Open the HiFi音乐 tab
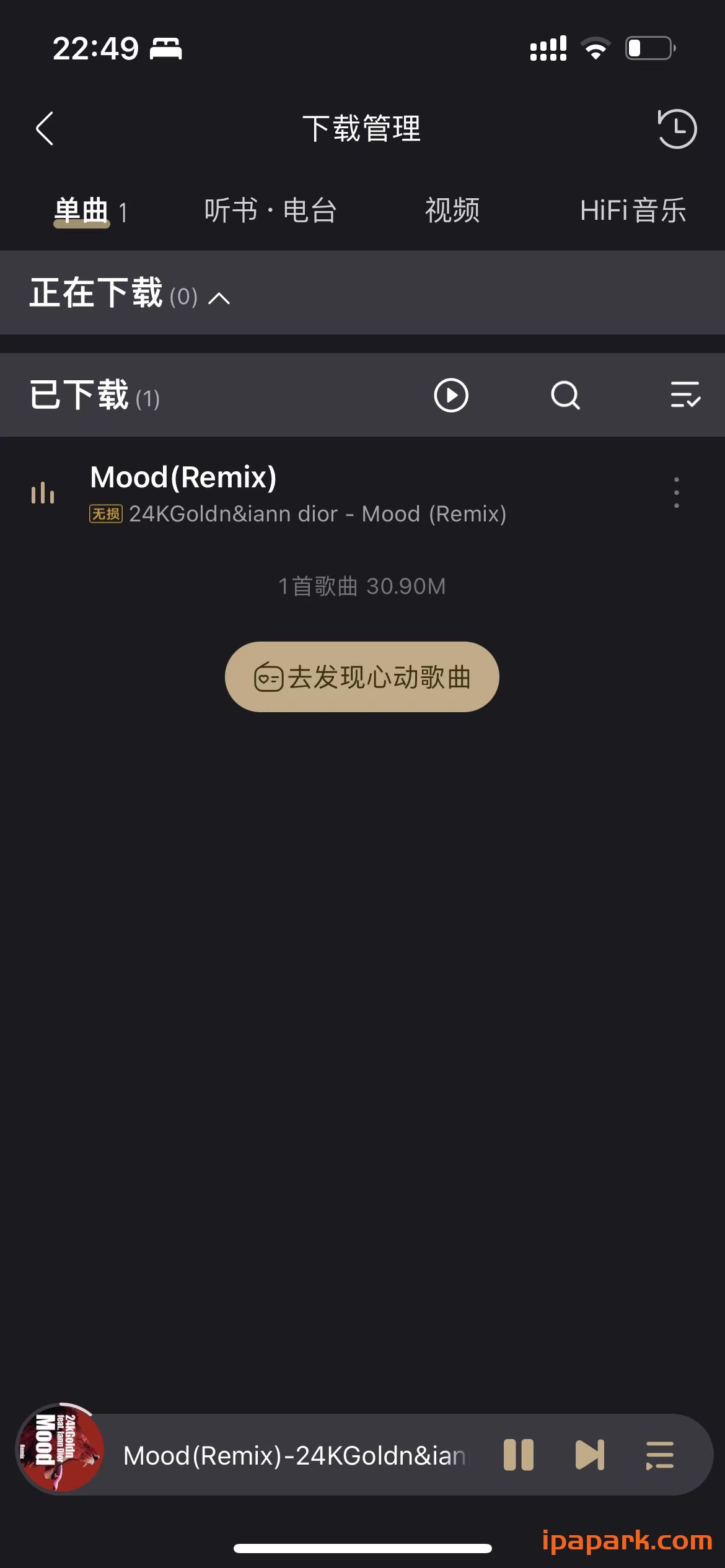725x1568 pixels. tap(632, 211)
